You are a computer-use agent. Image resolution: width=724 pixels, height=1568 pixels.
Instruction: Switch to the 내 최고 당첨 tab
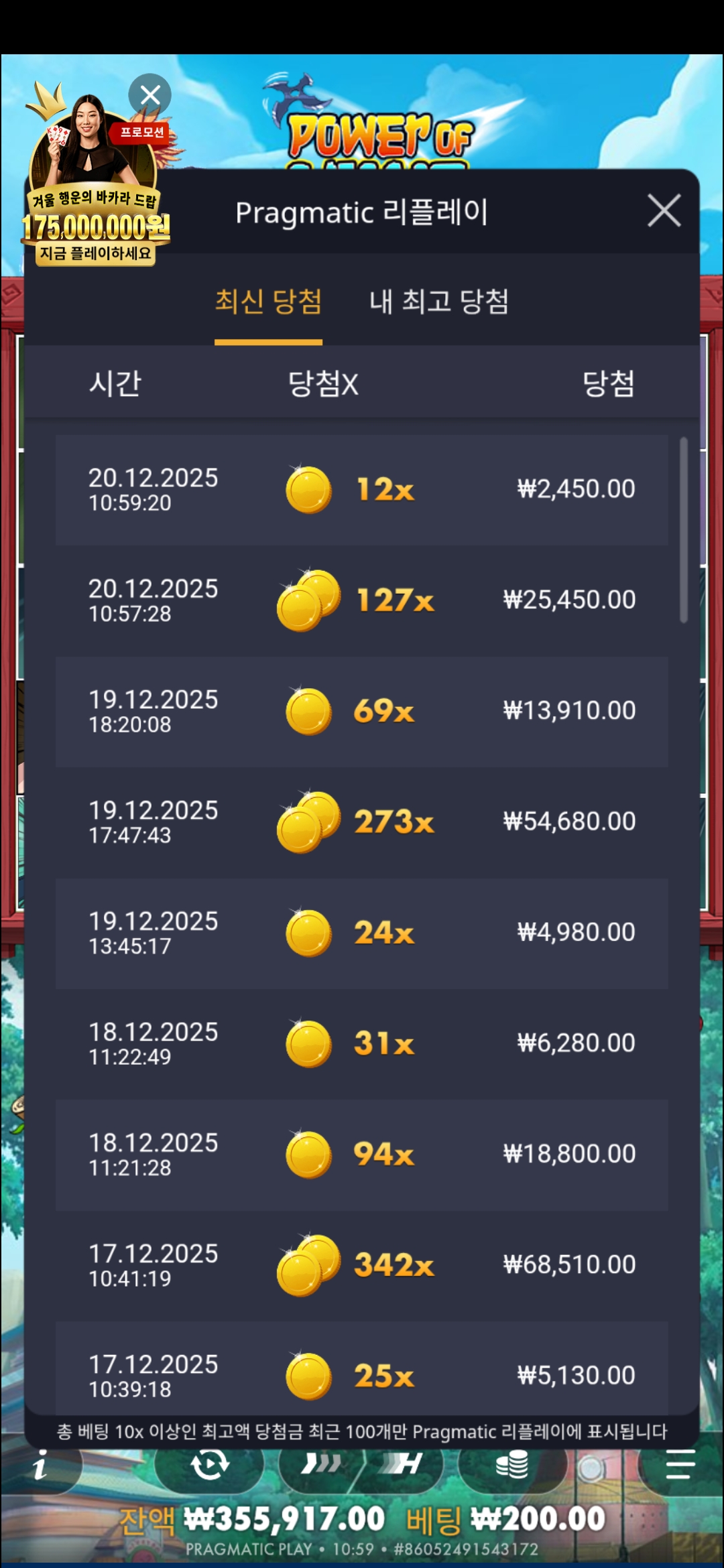(439, 302)
